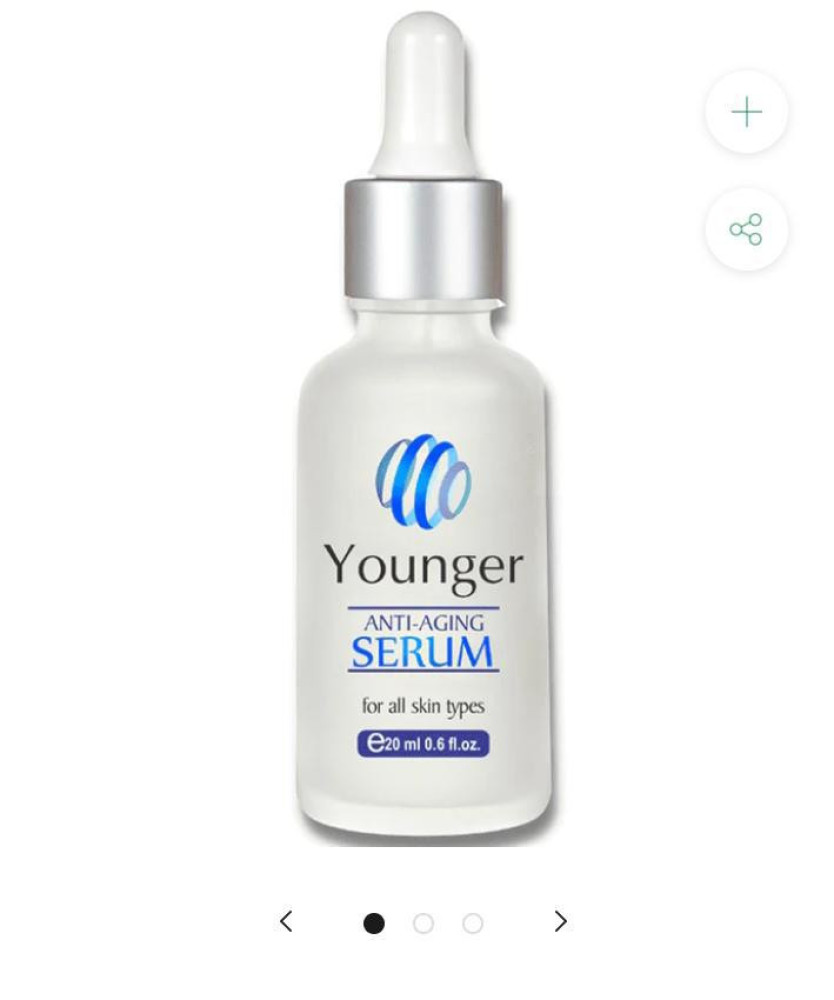The height and width of the screenshot is (1000, 834).
Task: Tap the plus icon to zoom the image
Action: tap(746, 112)
